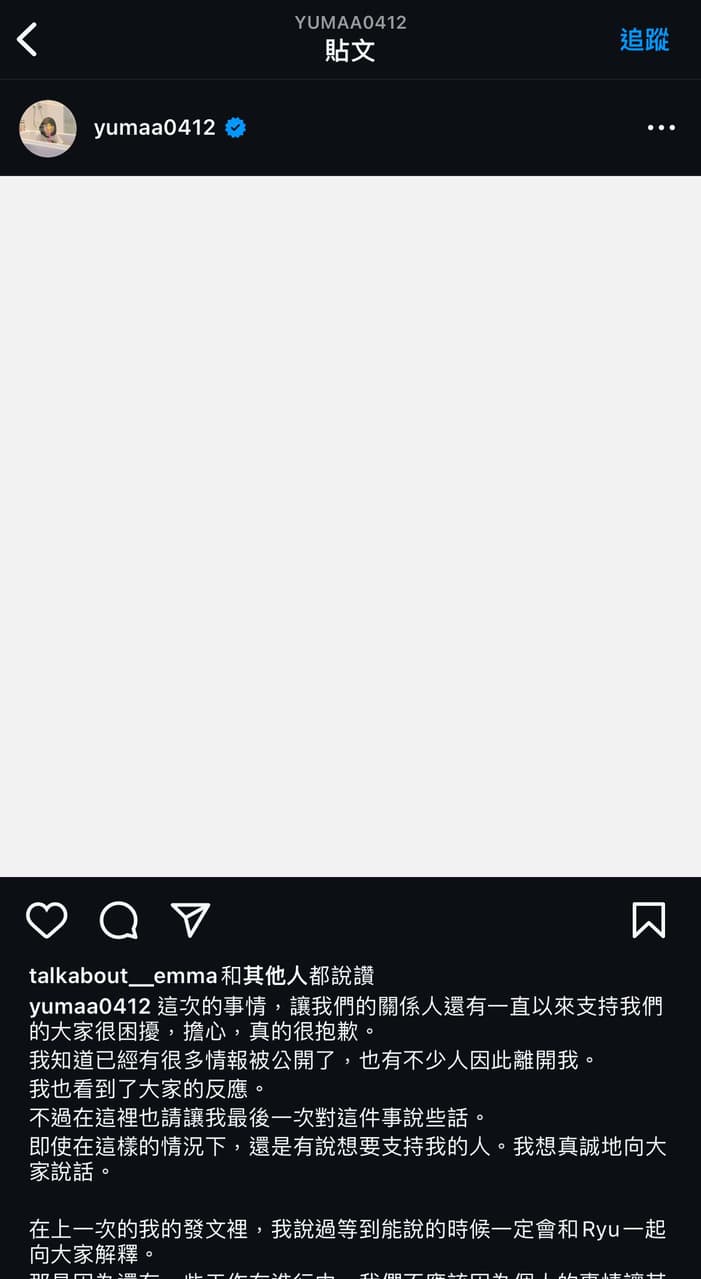Open yumaa0412's profile picture

click(48, 128)
